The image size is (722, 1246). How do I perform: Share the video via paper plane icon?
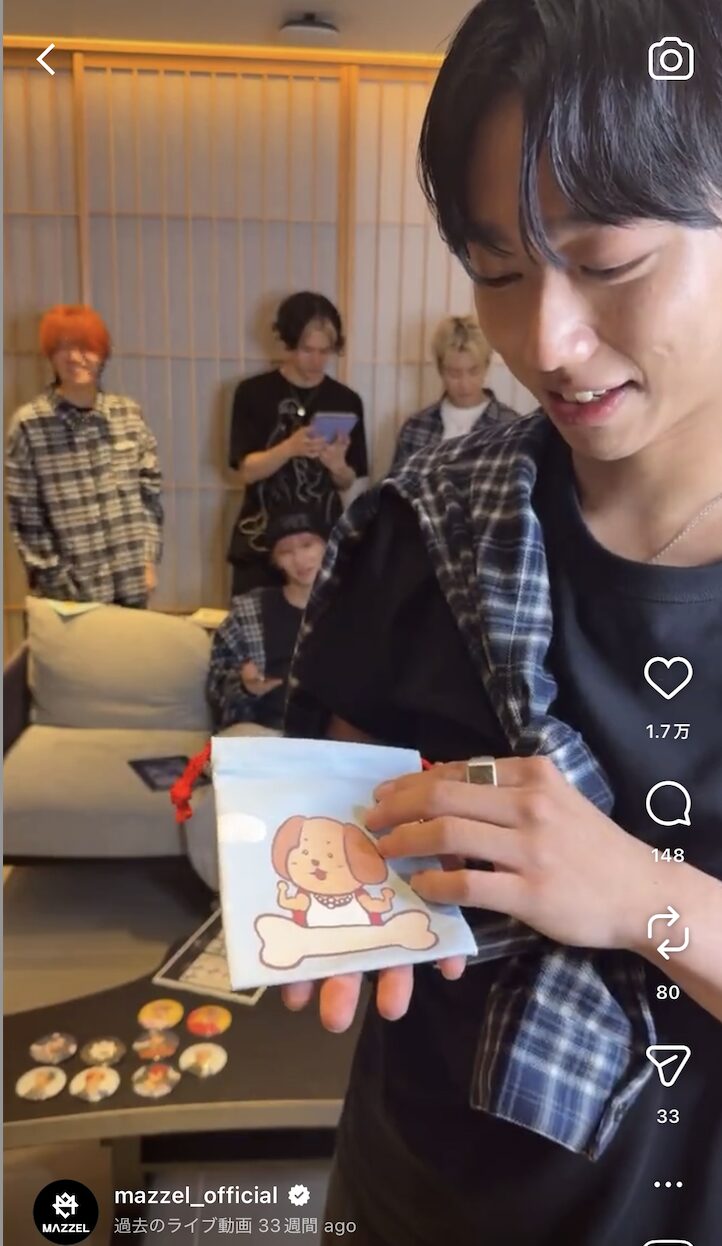(668, 1066)
